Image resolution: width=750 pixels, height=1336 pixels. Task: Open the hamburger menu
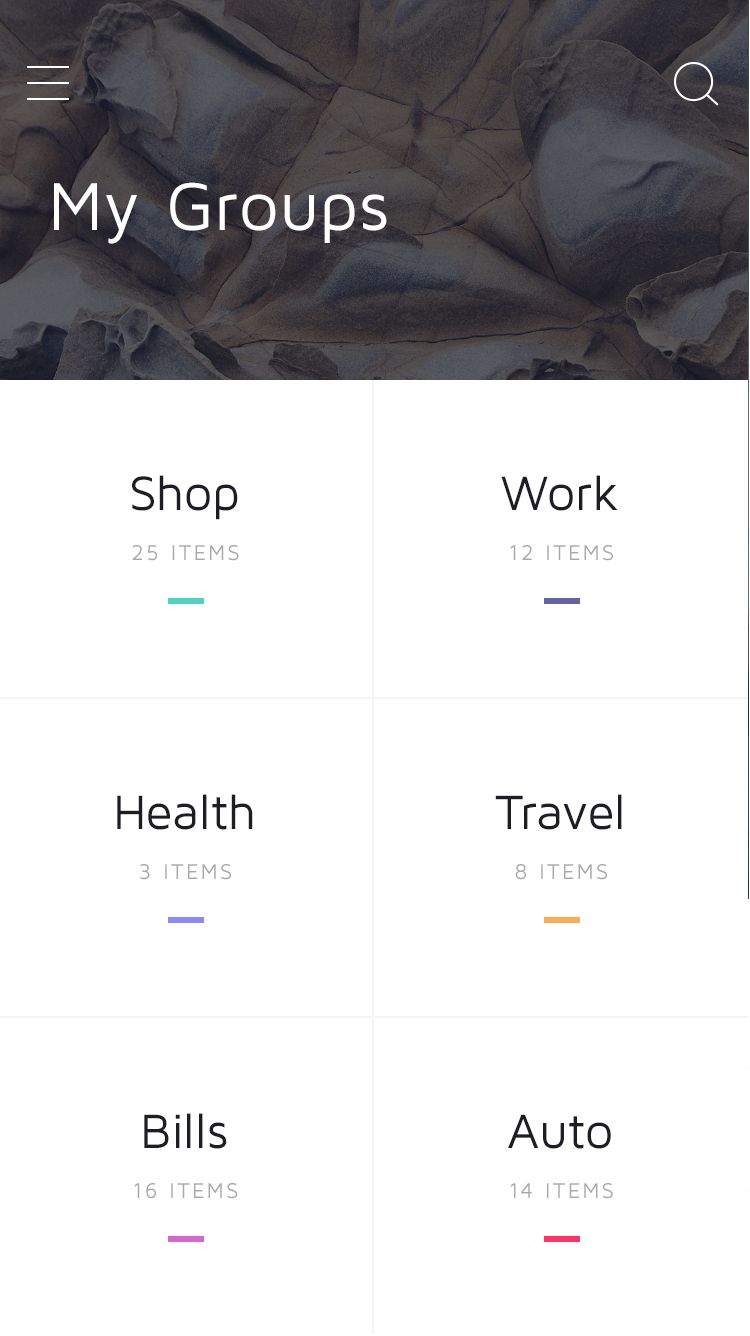[48, 83]
